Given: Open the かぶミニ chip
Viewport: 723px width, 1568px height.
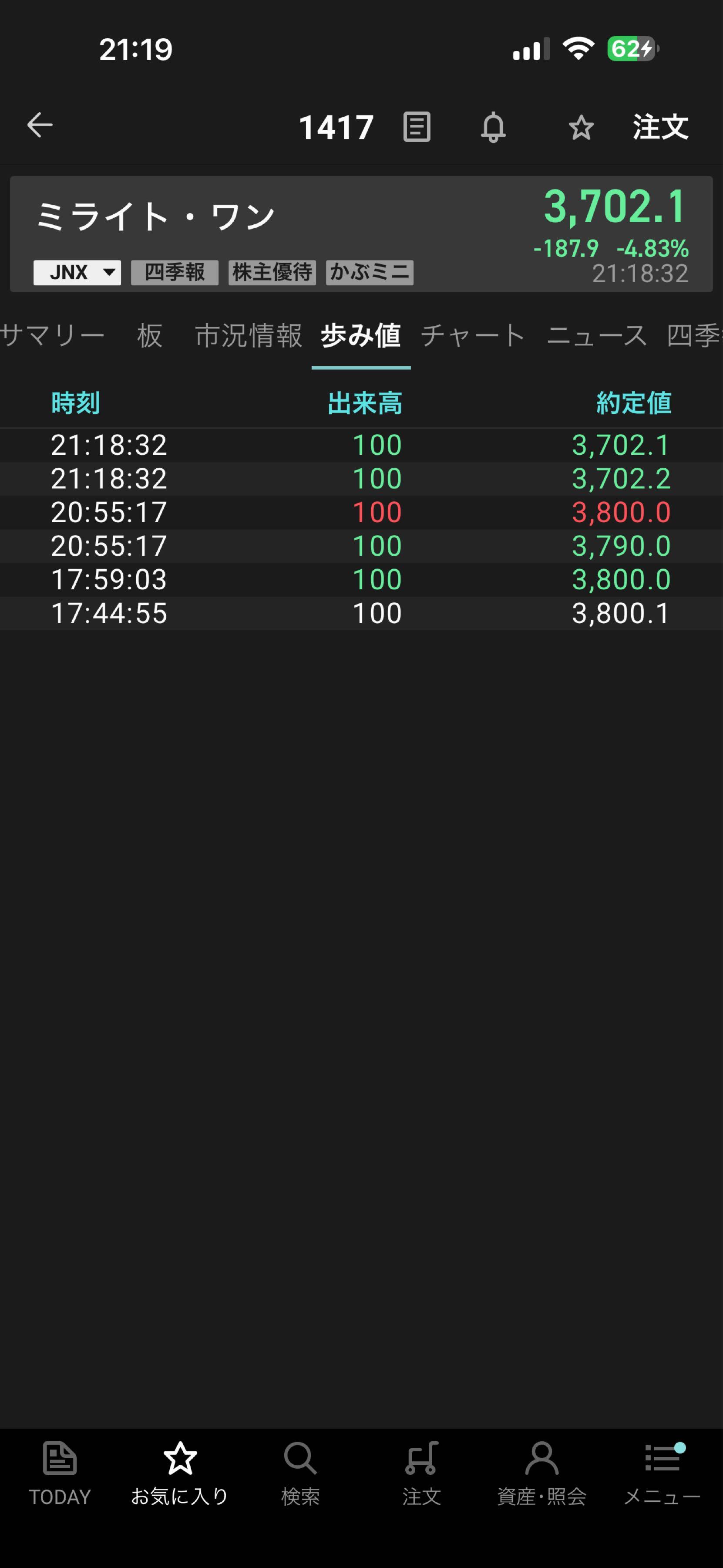Looking at the screenshot, I should pos(370,272).
